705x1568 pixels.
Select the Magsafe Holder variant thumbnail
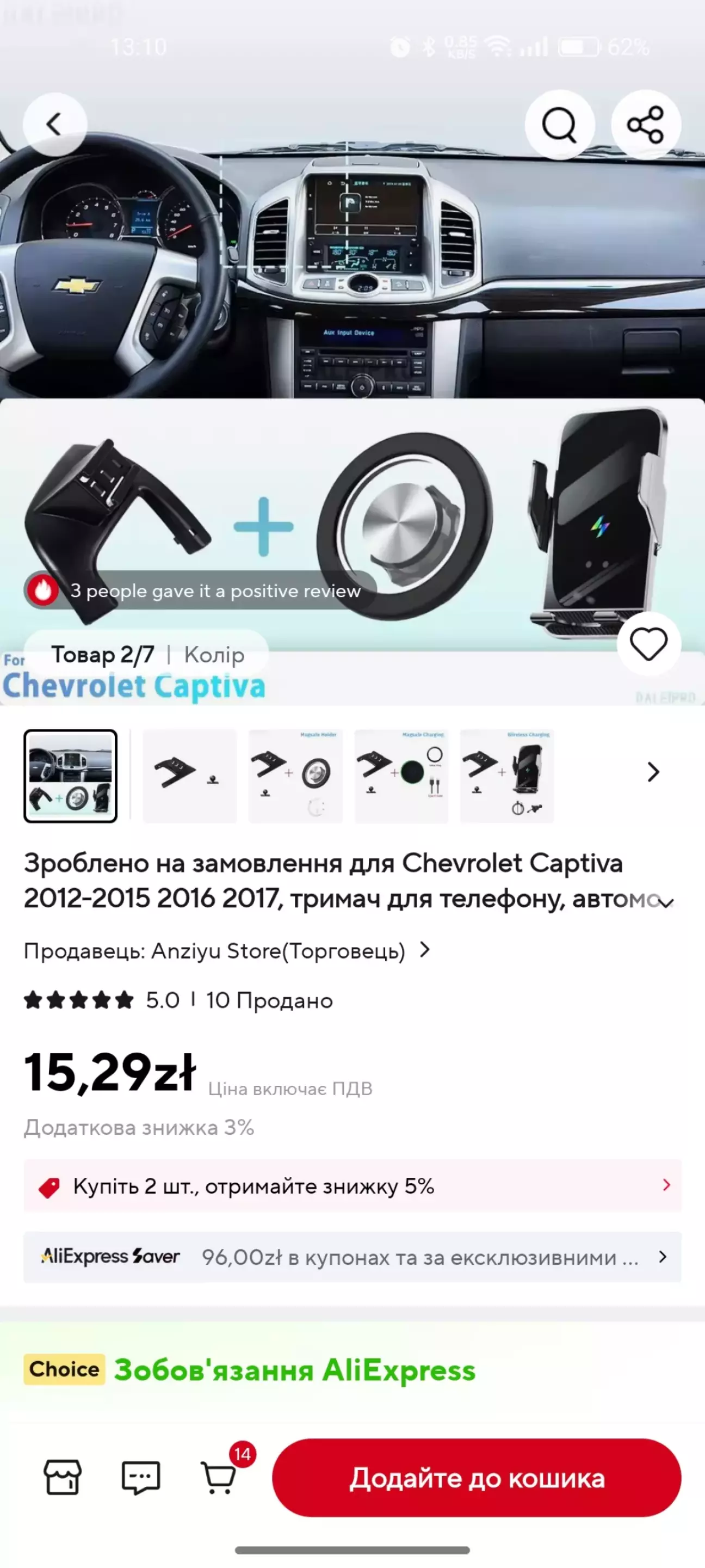coord(295,776)
